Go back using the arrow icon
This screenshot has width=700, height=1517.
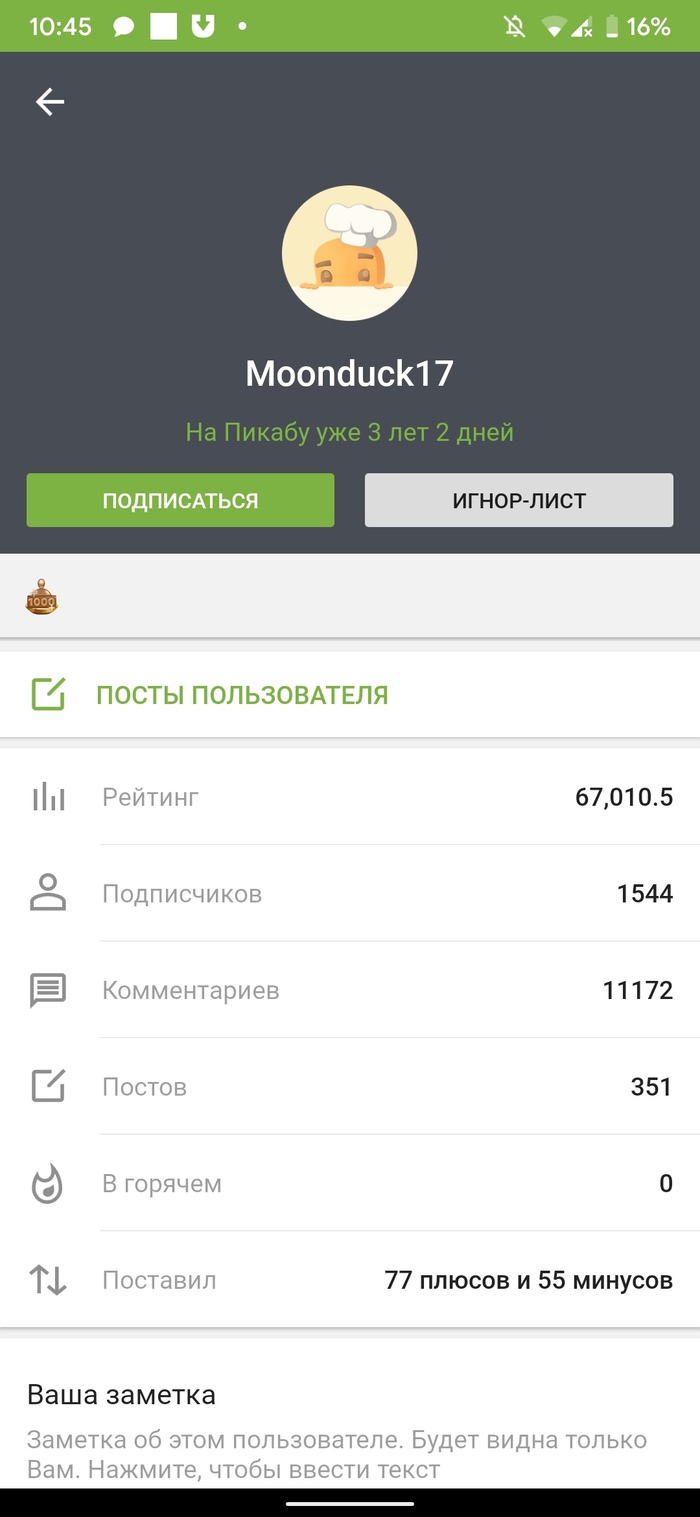click(x=50, y=101)
